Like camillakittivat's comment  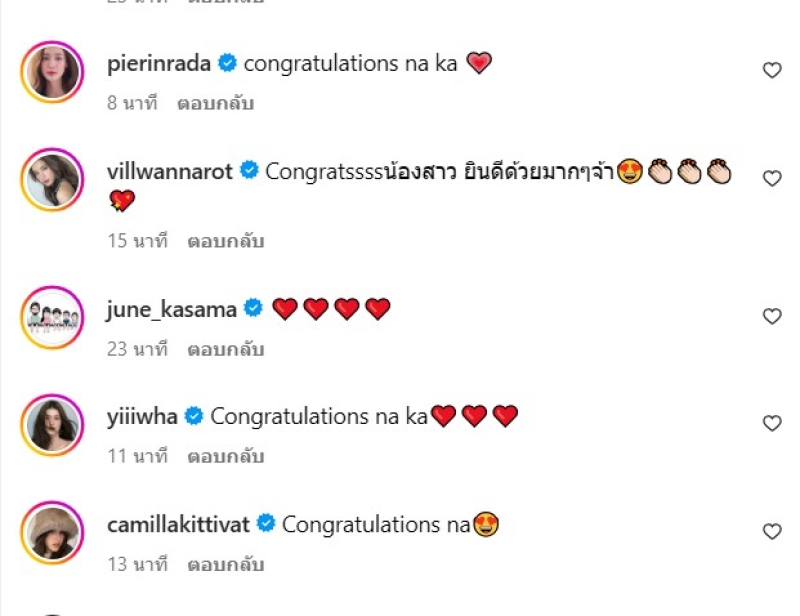pyautogui.click(x=771, y=531)
